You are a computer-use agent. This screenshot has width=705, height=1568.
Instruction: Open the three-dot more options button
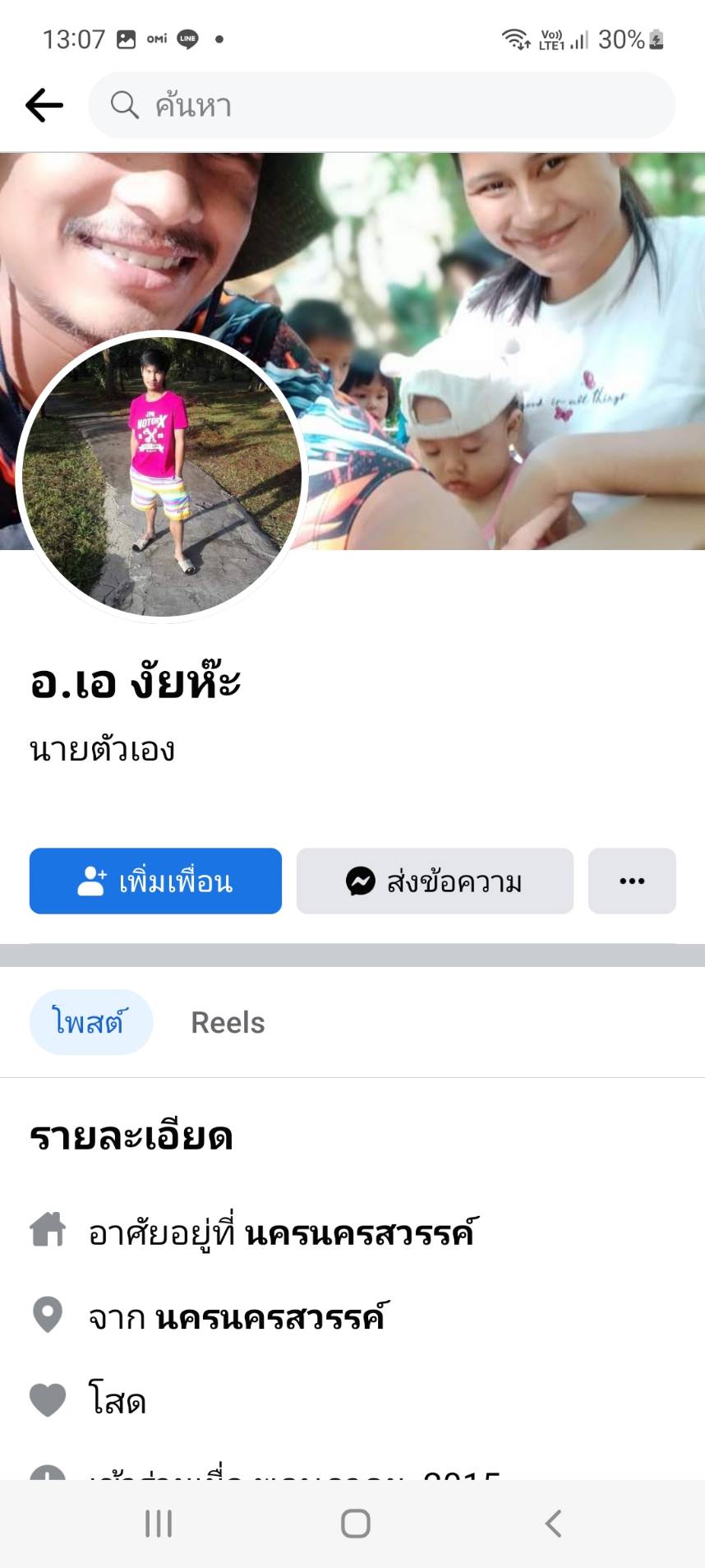[x=632, y=881]
